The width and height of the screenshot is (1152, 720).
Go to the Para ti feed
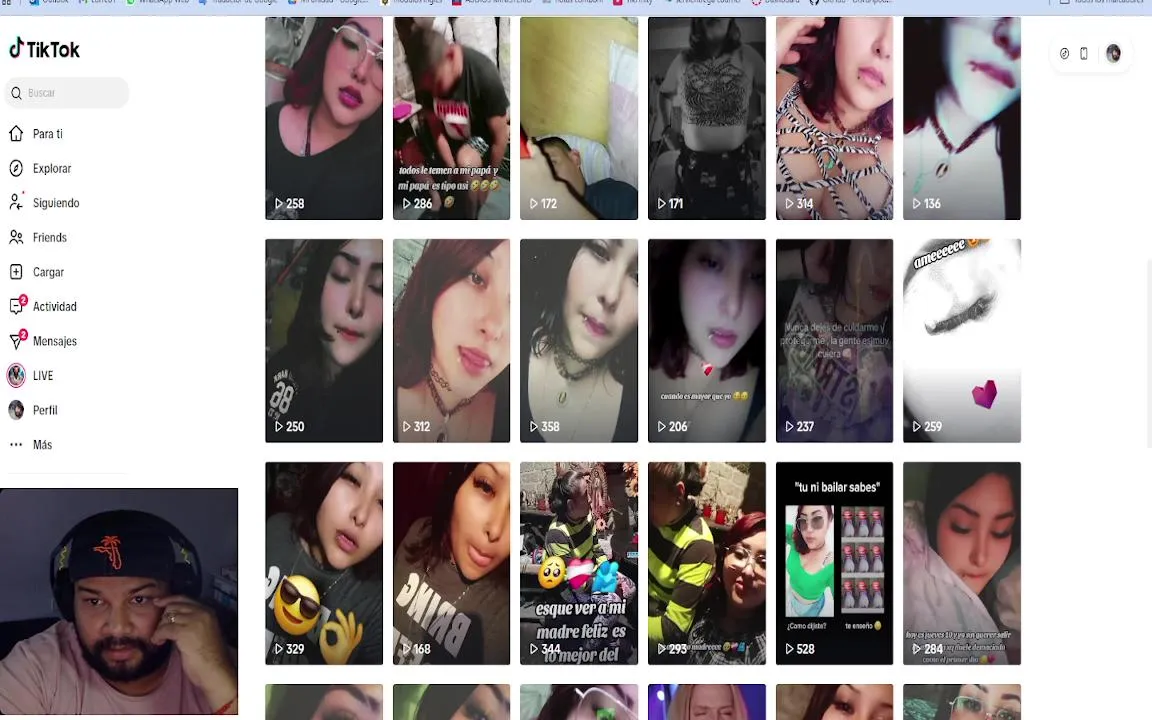click(x=47, y=134)
